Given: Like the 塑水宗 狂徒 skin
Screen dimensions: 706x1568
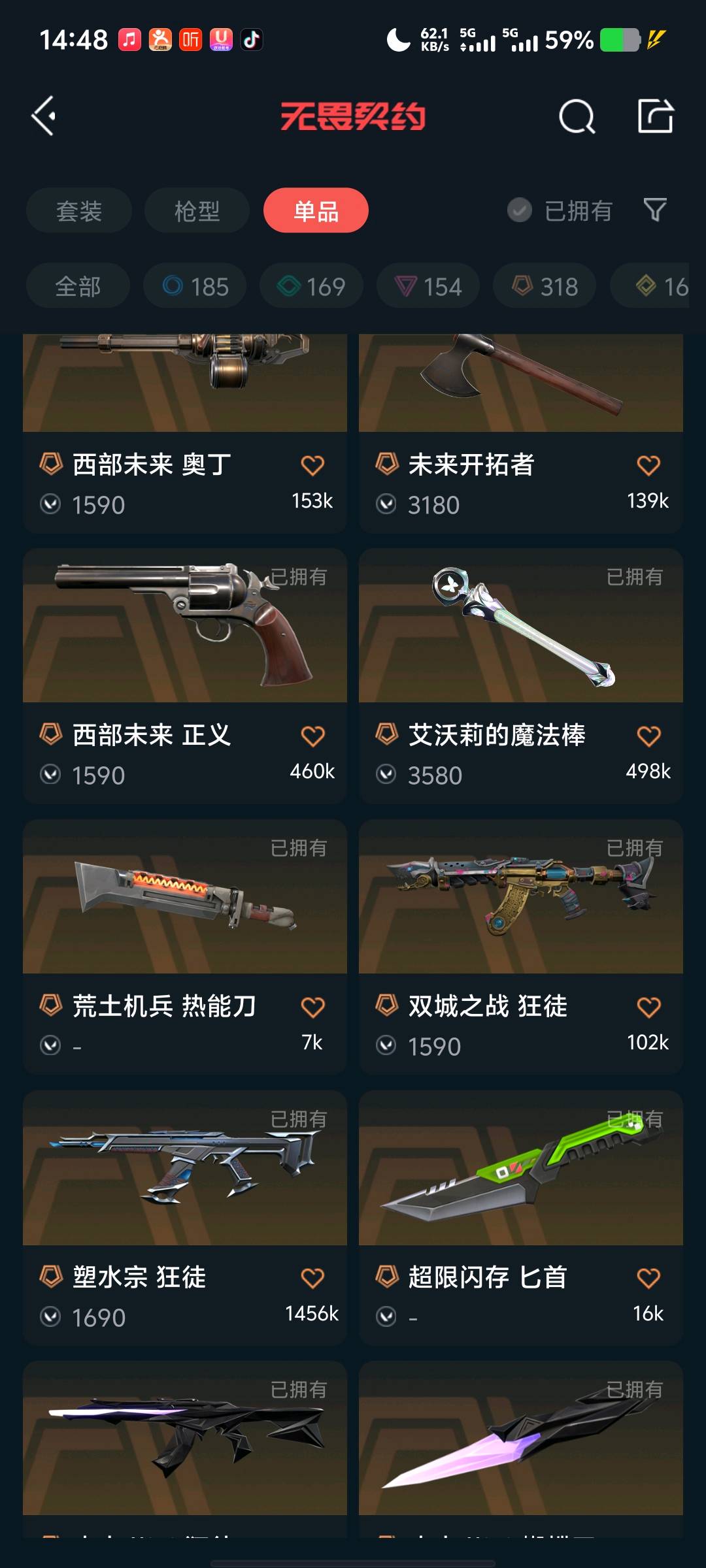Looking at the screenshot, I should [312, 1278].
